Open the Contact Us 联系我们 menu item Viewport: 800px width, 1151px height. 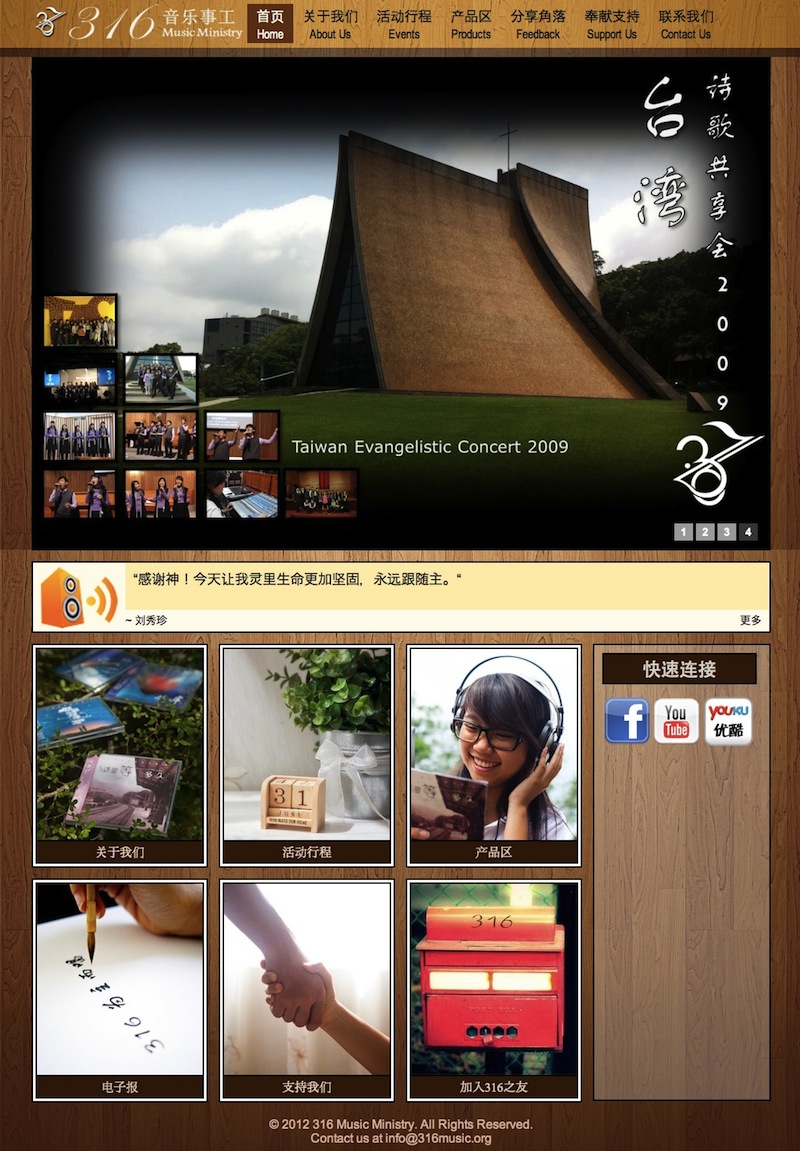coord(686,24)
